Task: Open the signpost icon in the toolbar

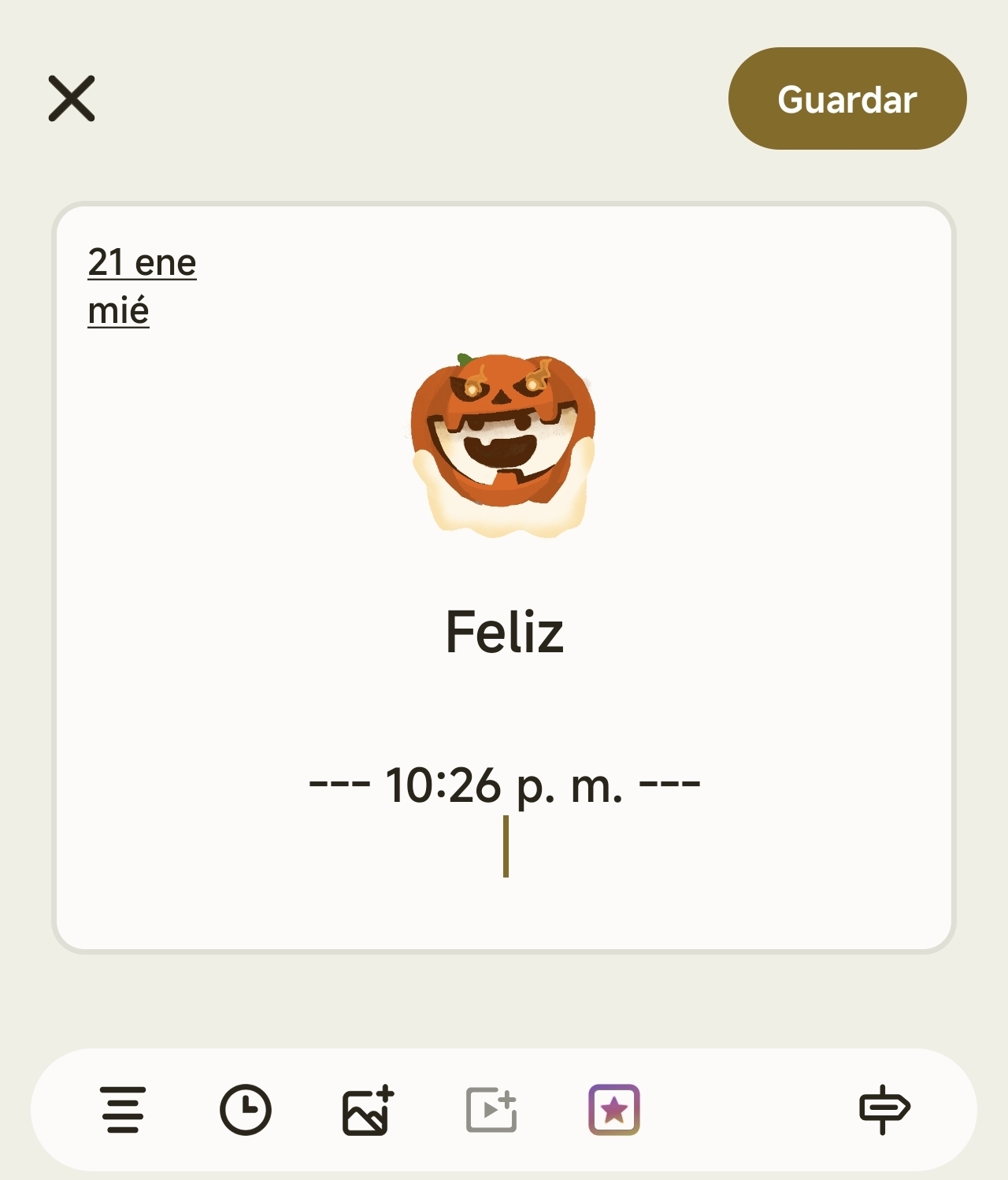Action: [884, 1109]
